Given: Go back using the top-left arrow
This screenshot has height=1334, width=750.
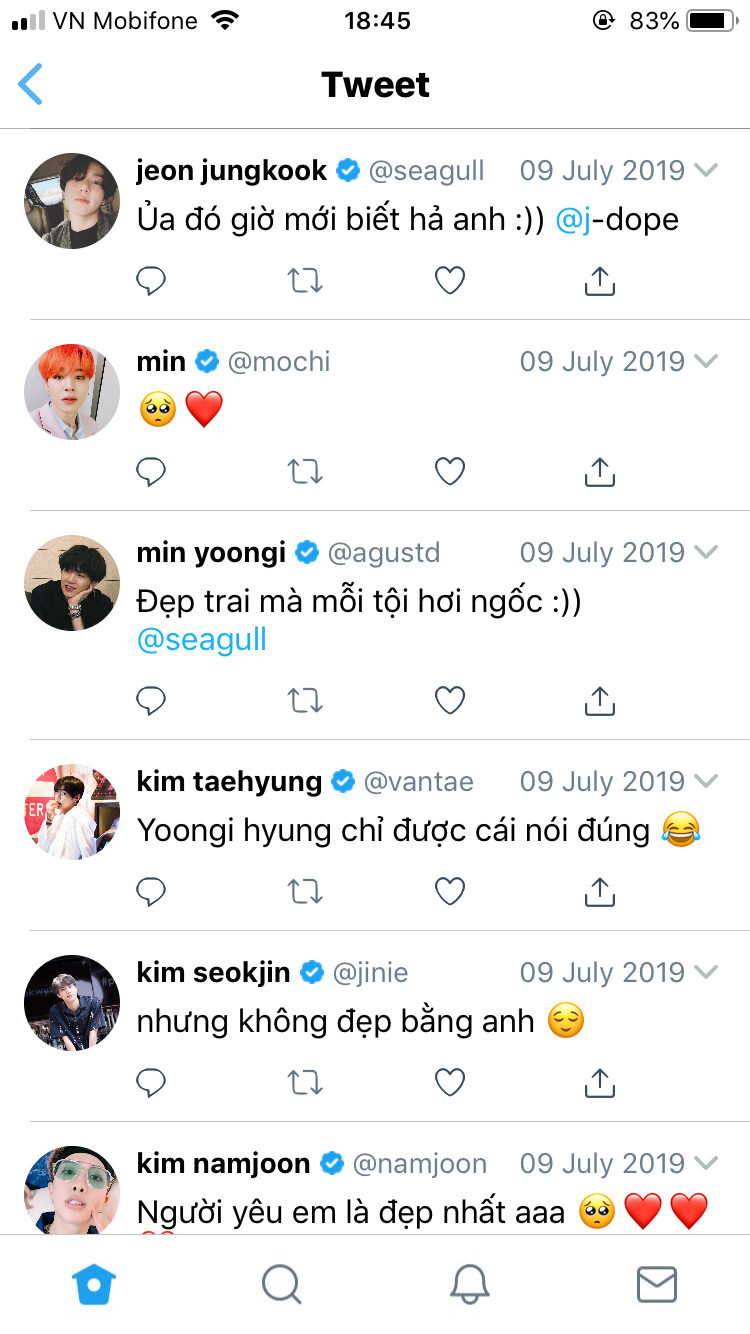Looking at the screenshot, I should (31, 84).
